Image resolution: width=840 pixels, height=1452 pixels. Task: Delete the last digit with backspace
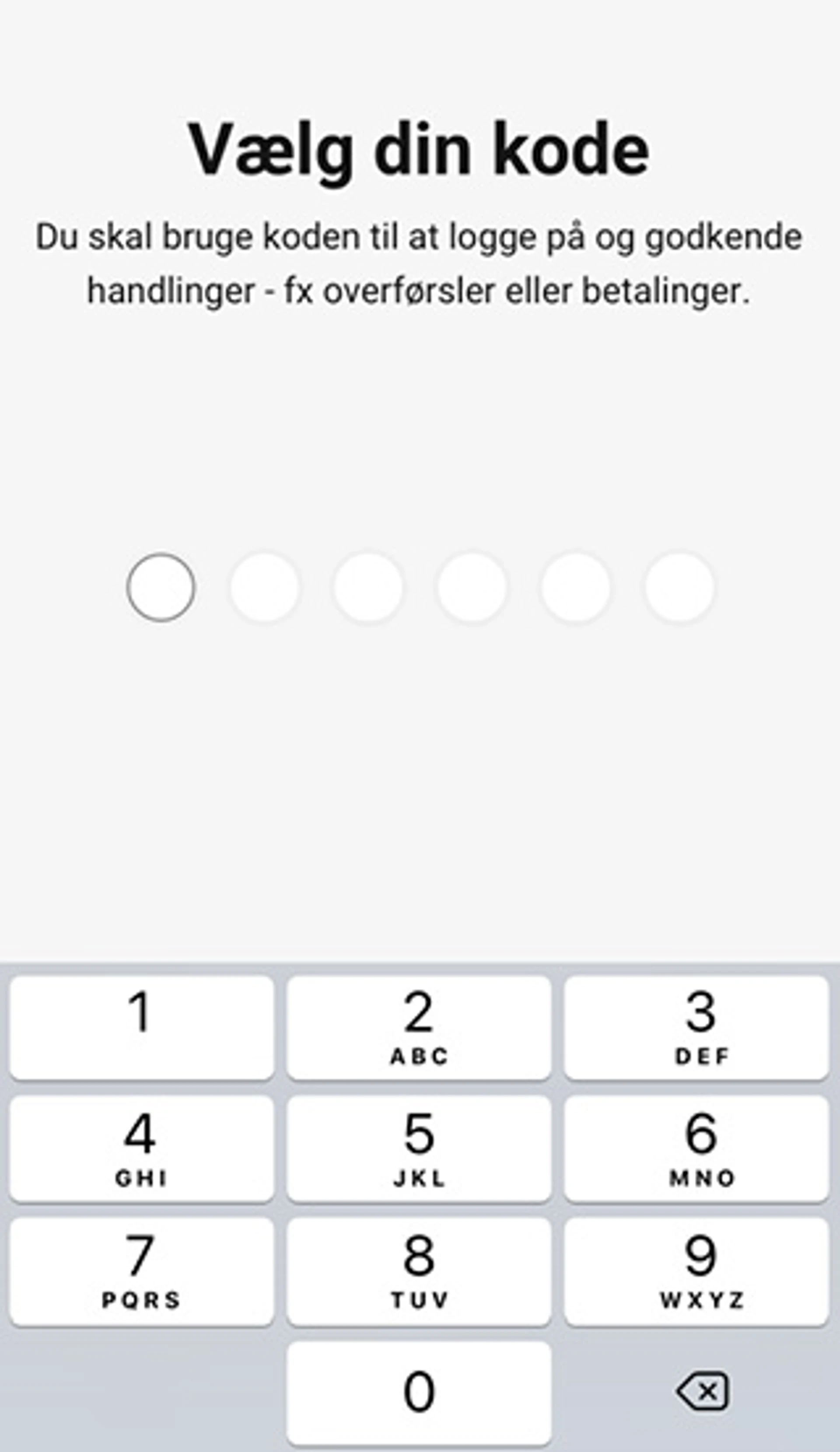pos(702,1392)
